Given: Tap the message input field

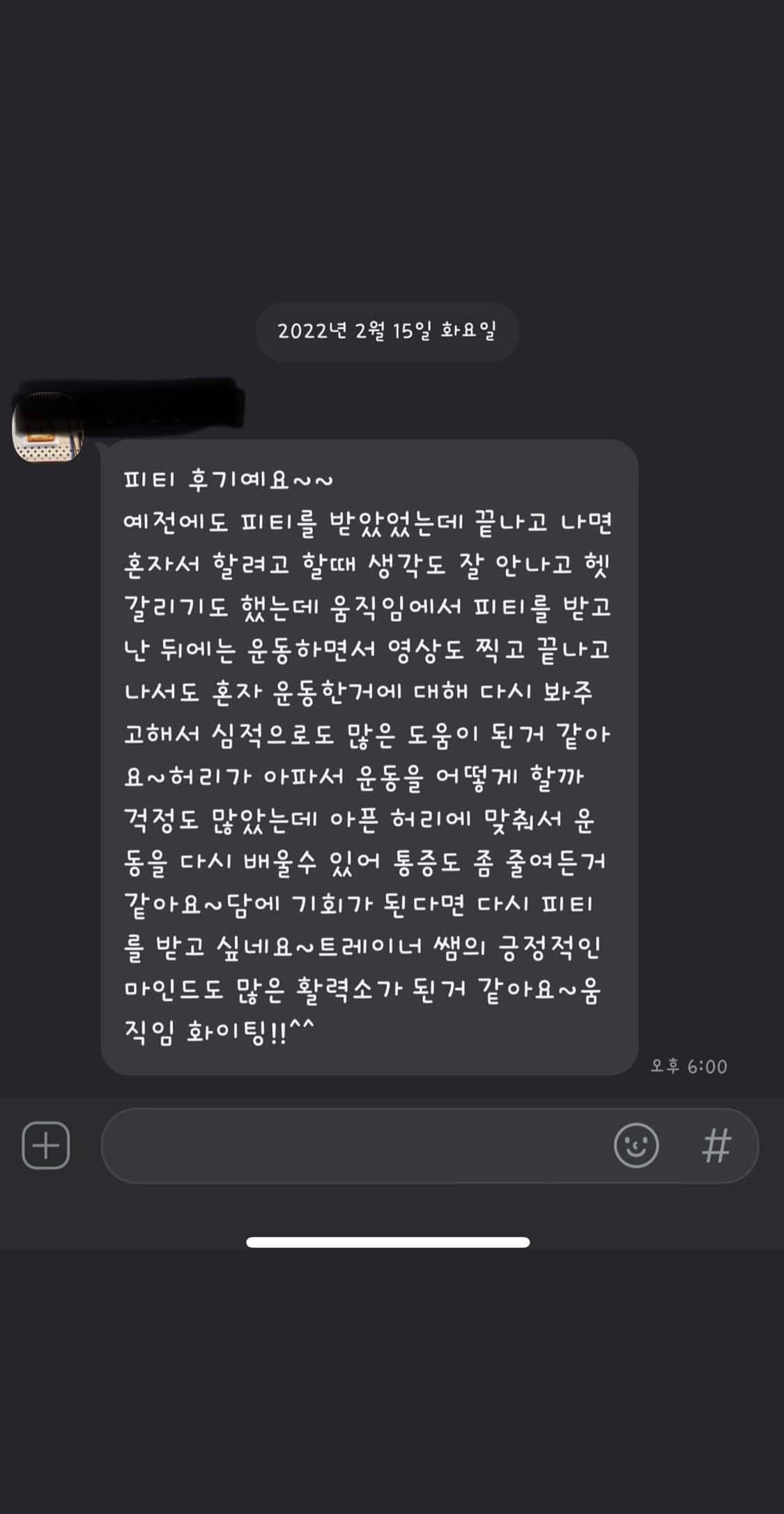Looking at the screenshot, I should coord(355,1145).
